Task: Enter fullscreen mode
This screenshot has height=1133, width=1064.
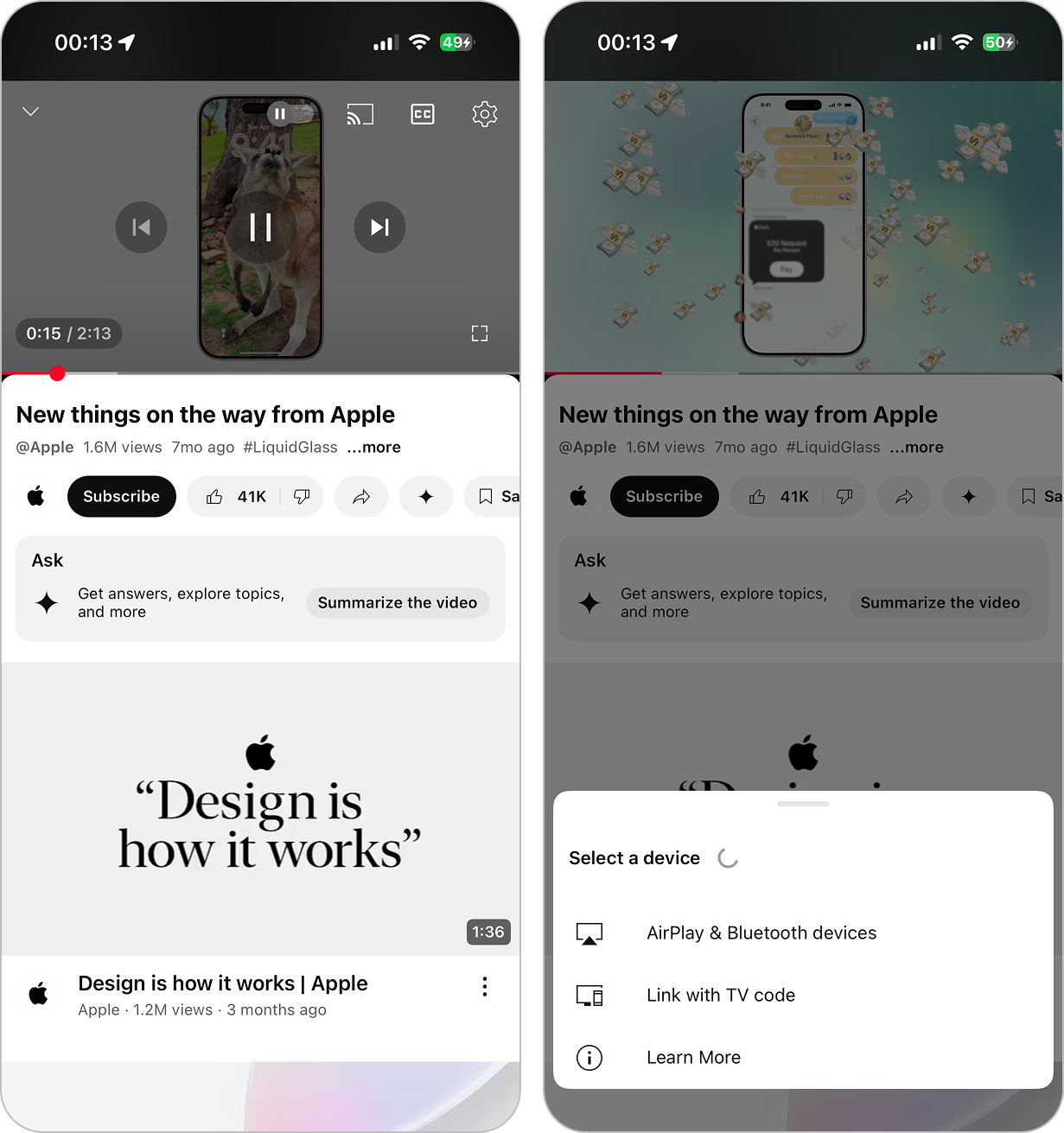Action: (480, 334)
